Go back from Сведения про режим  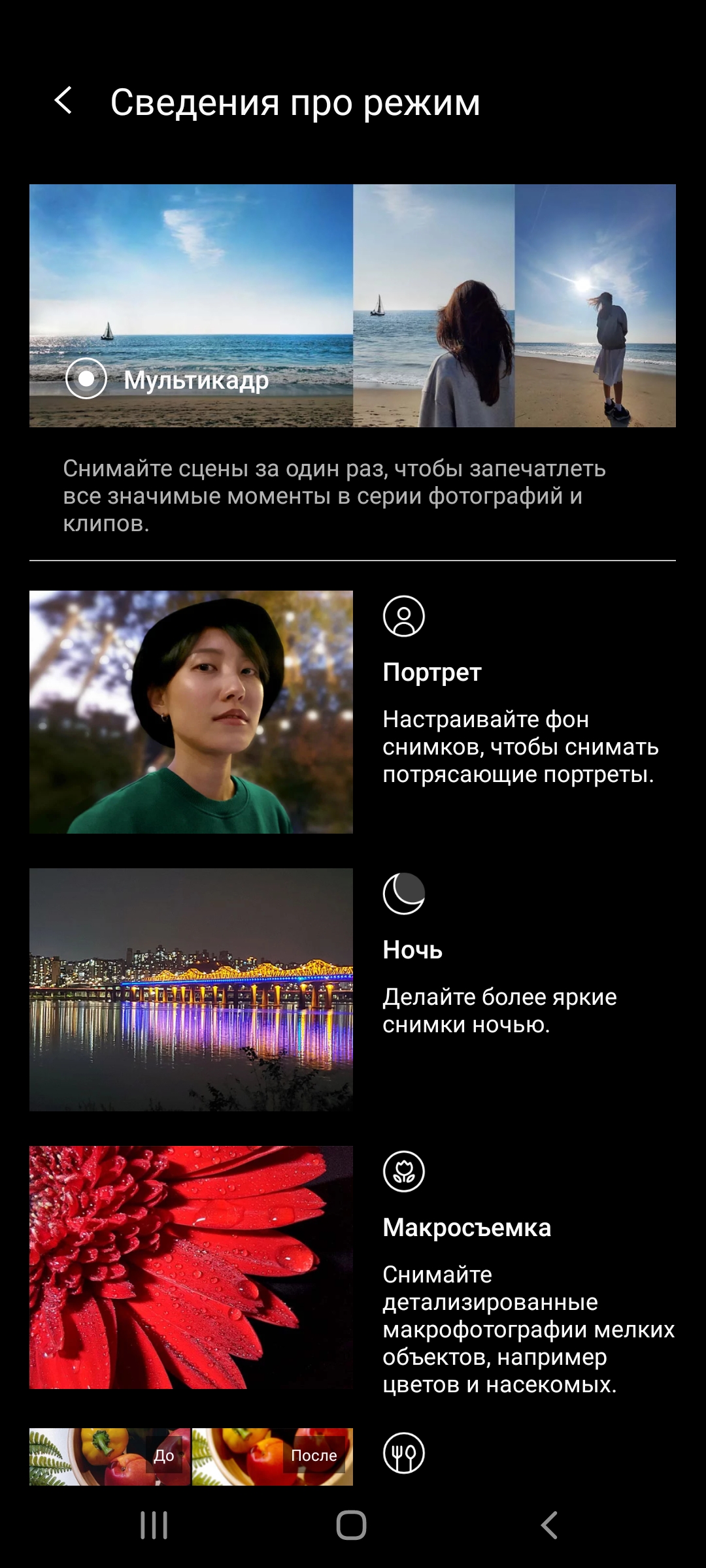click(x=63, y=101)
